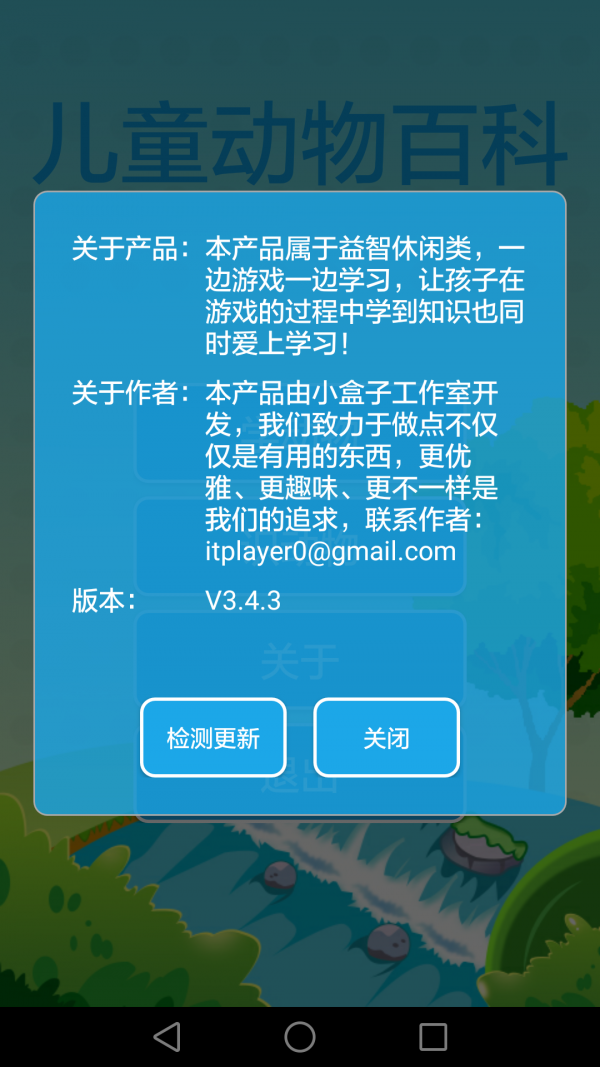600x1067 pixels.
Task: Go back using system back button
Action: 167,1036
